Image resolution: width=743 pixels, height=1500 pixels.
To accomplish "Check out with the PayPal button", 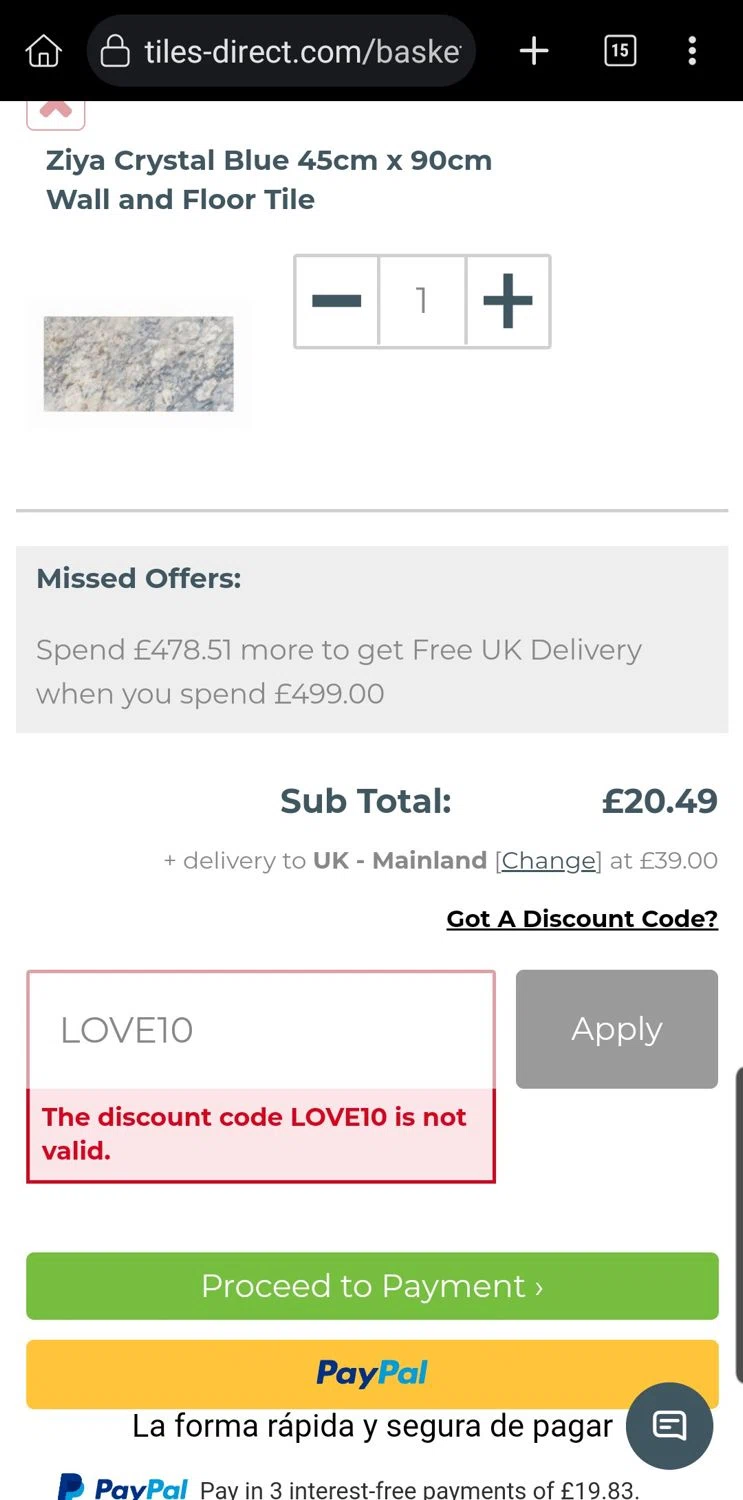I will (372, 1374).
